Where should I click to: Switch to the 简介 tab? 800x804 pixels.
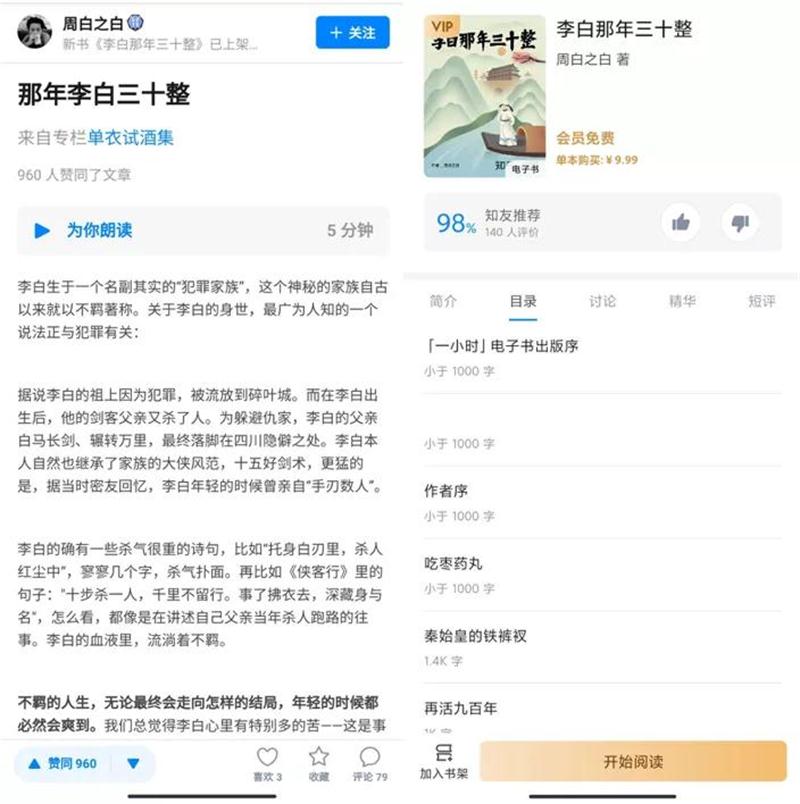(443, 301)
